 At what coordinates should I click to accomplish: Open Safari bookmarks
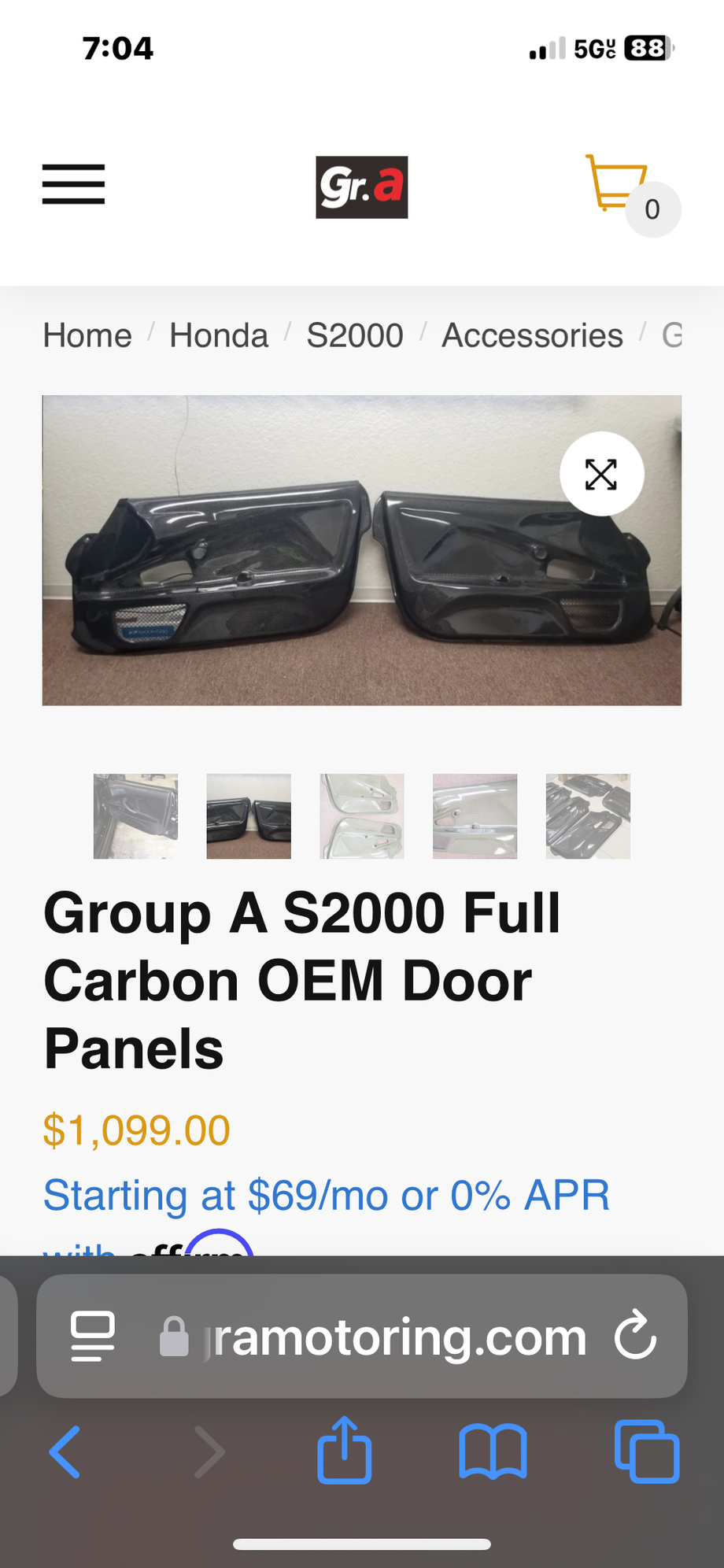(x=493, y=1452)
